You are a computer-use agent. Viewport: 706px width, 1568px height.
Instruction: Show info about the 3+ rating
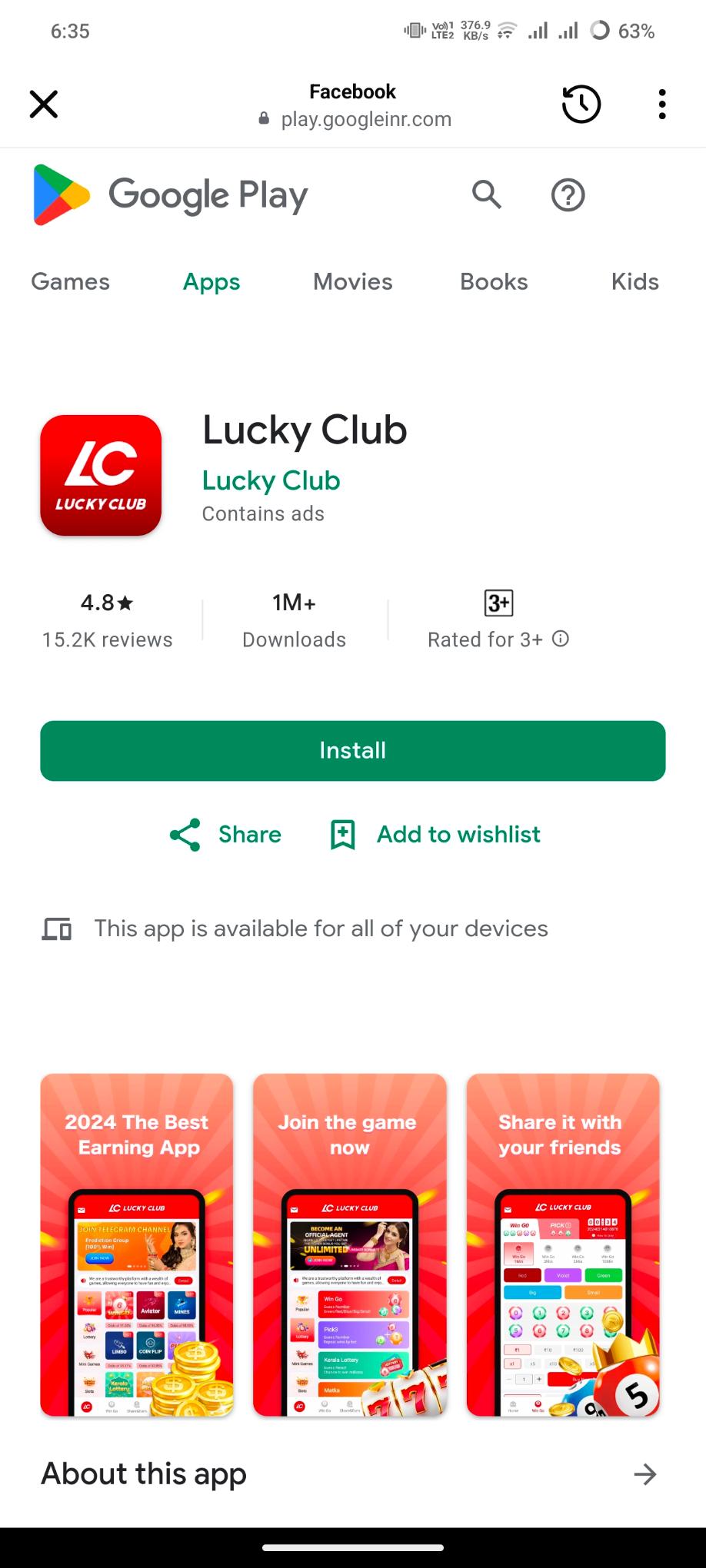(x=561, y=639)
